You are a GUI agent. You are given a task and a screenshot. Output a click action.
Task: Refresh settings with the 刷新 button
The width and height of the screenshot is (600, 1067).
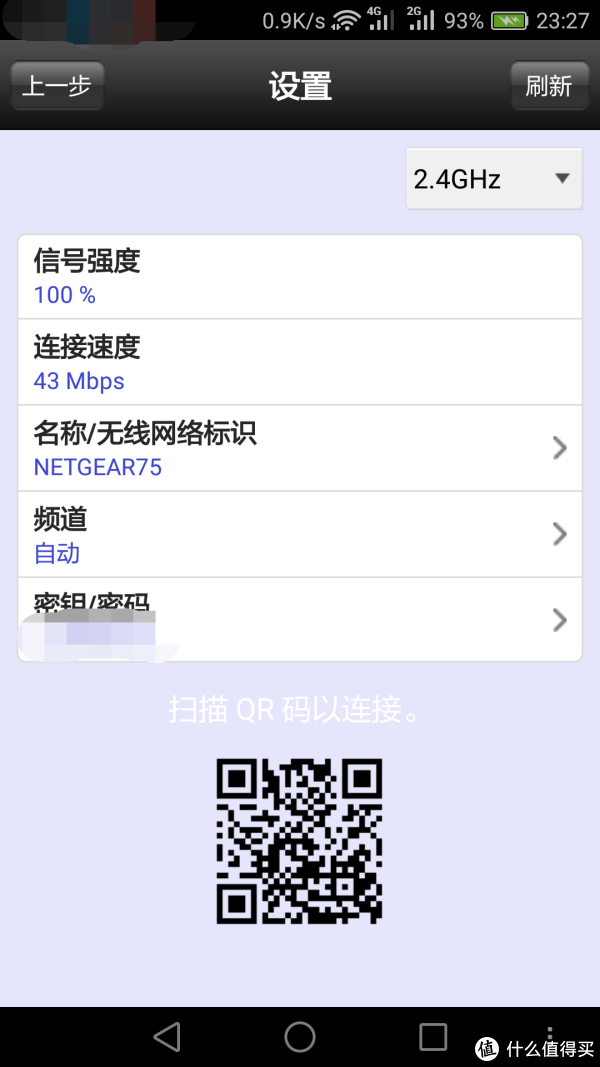(x=548, y=86)
